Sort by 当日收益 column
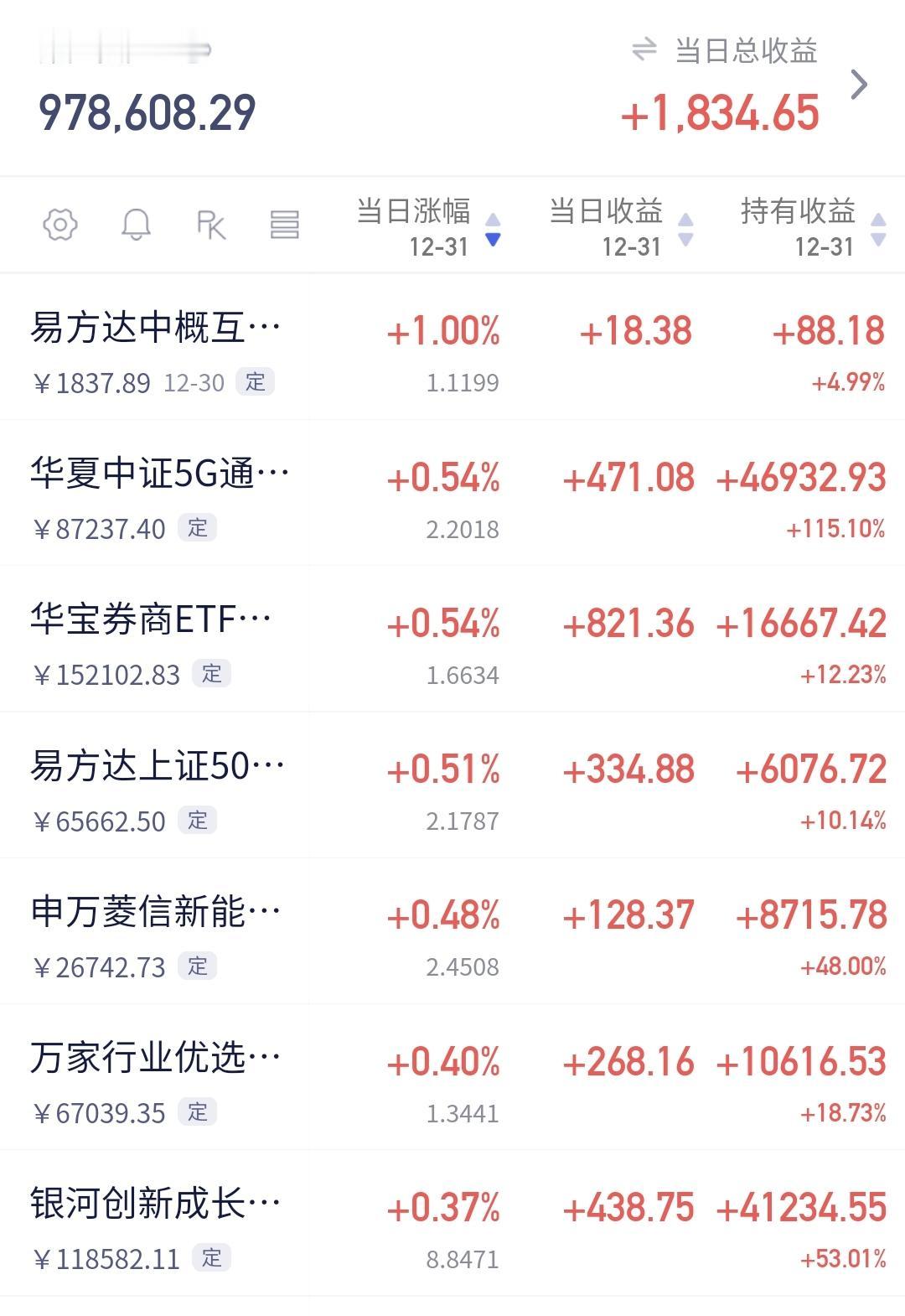Viewport: 905px width, 1316px height. 620,226
